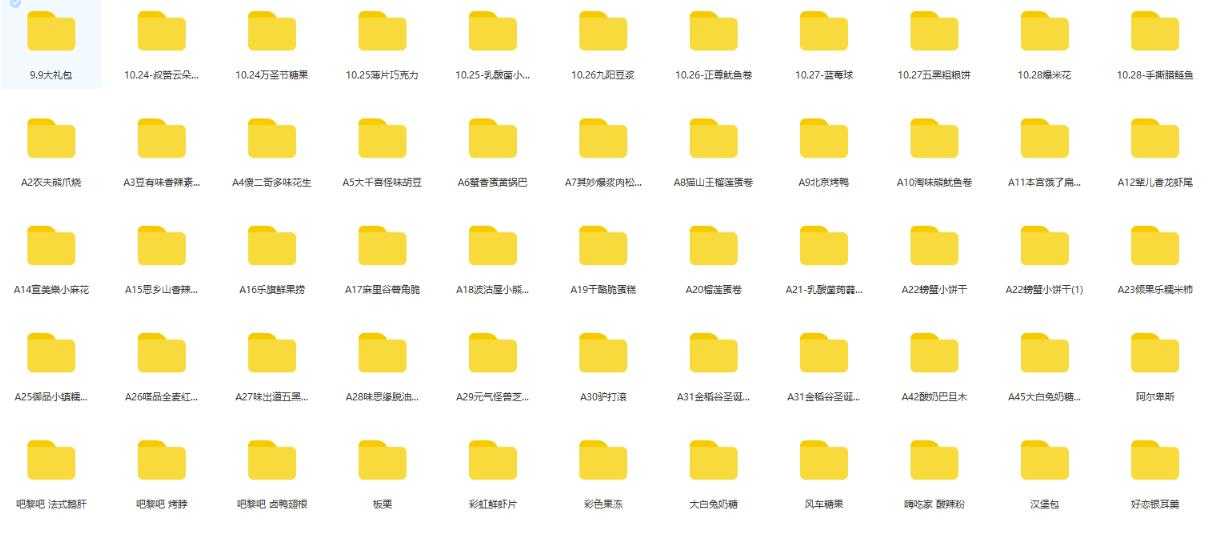
Task: Open the A22螃蟹小饼干(1) folder
Action: (1044, 247)
